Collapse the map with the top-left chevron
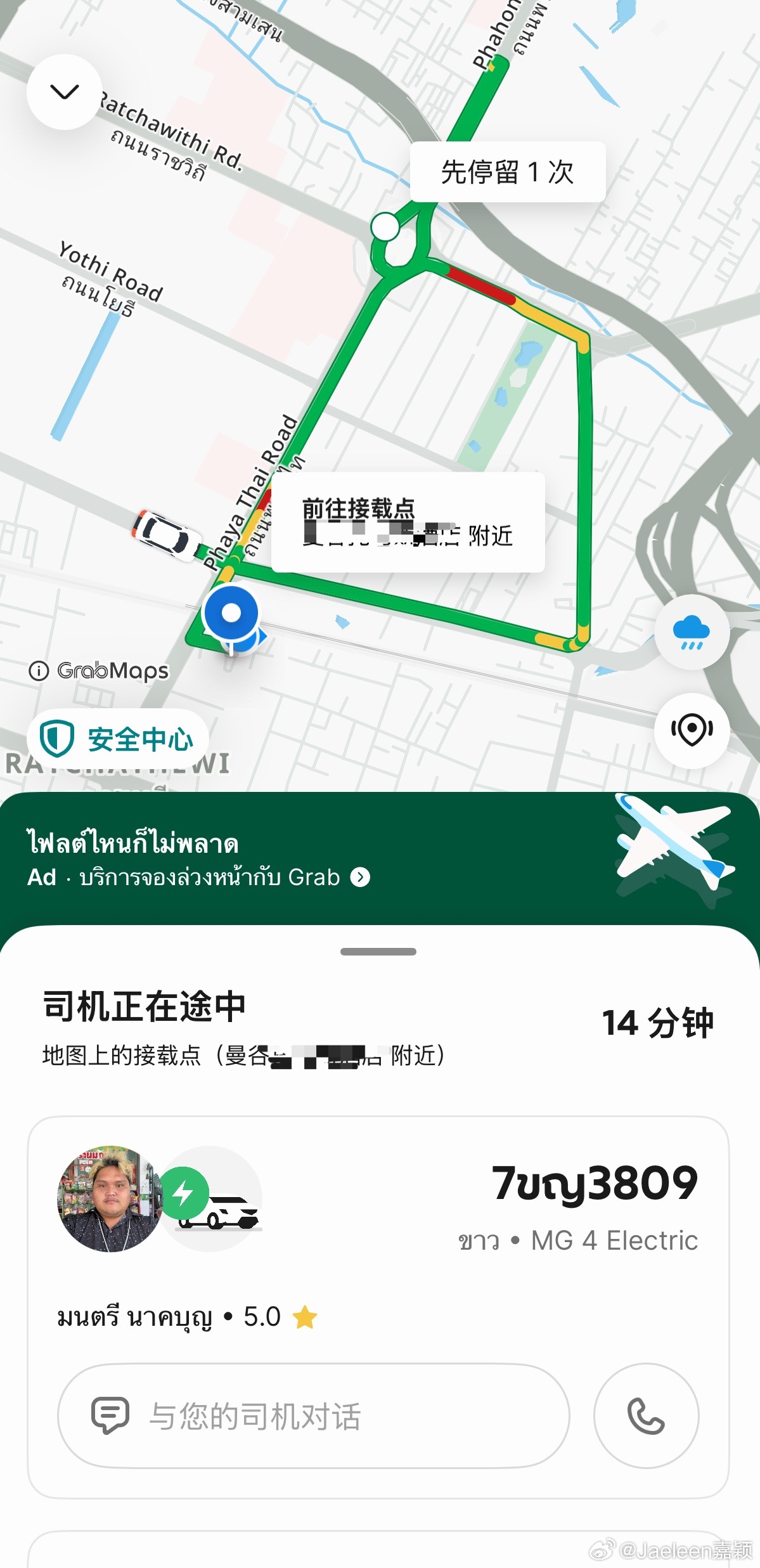Viewport: 760px width, 1568px height. 63,91
